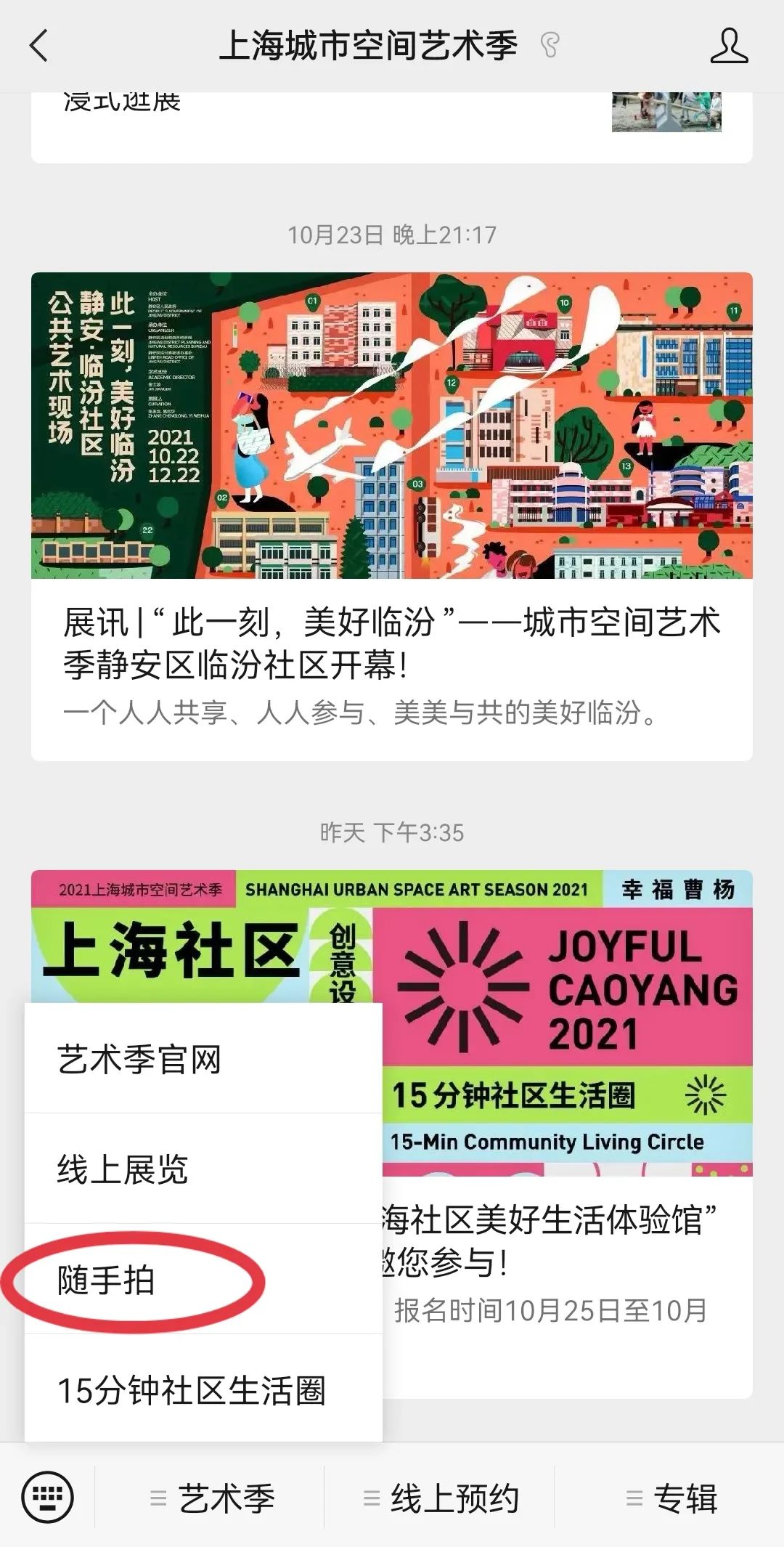
Task: Toggle the 艺术季 bottom menu
Action: [212, 1498]
